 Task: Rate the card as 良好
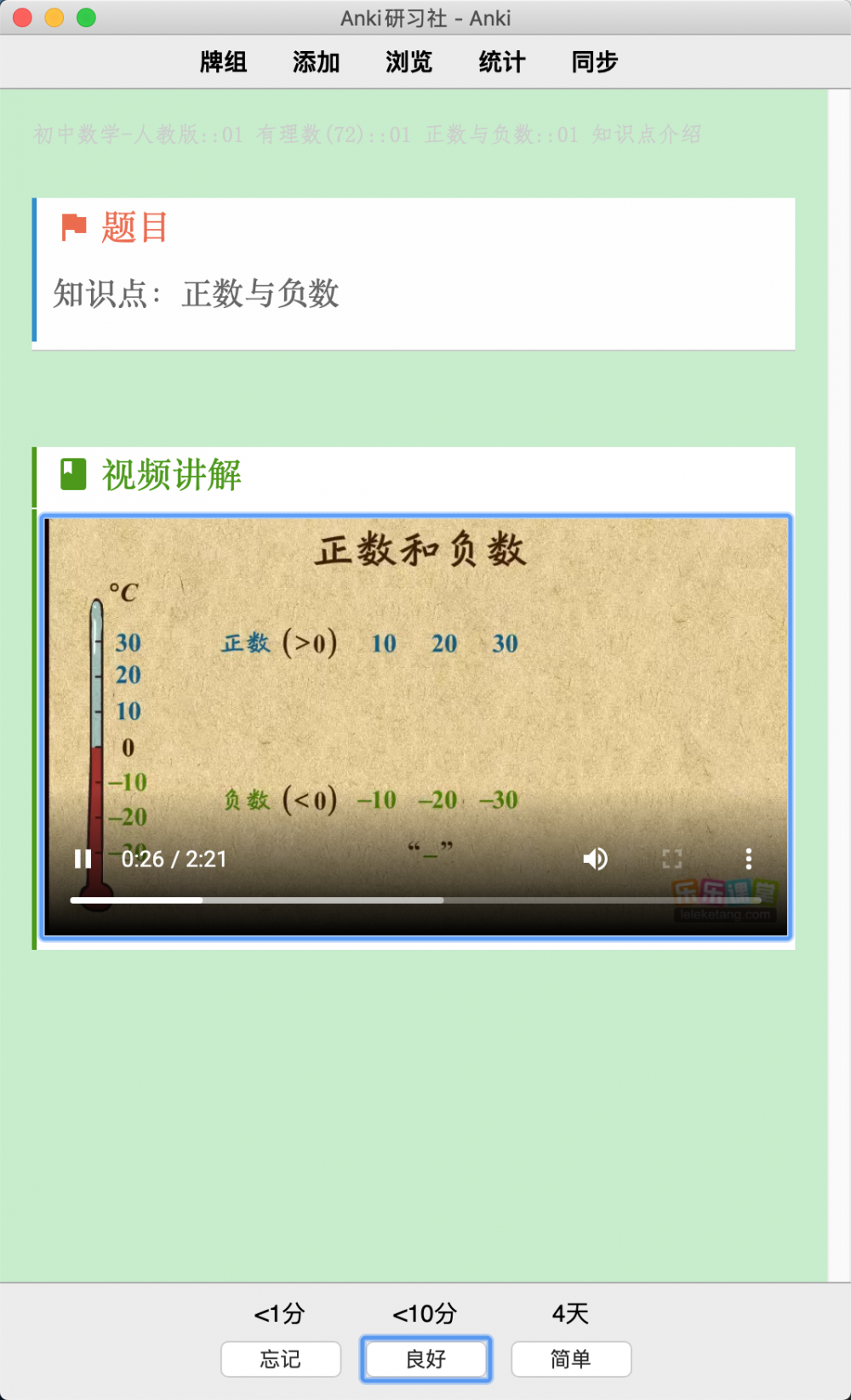(425, 1358)
